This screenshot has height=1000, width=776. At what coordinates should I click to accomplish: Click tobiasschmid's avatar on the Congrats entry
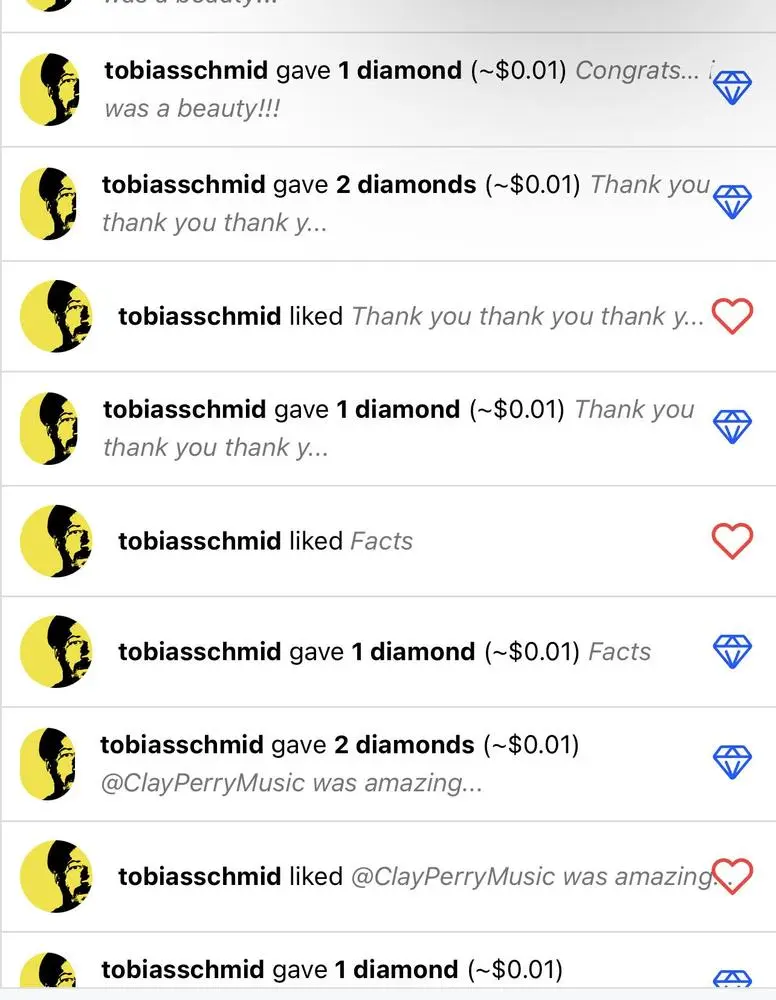[51, 88]
